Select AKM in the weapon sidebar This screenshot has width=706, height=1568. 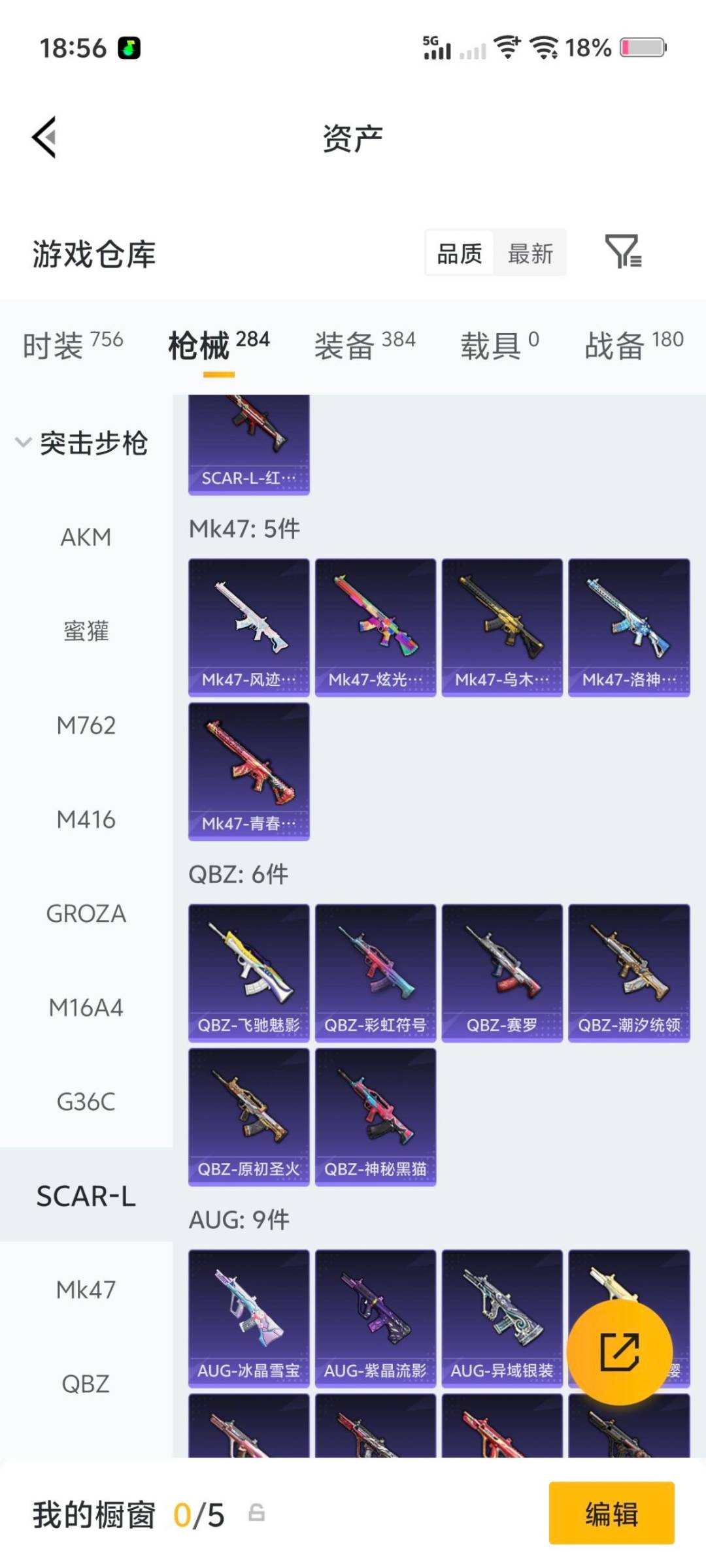(86, 537)
